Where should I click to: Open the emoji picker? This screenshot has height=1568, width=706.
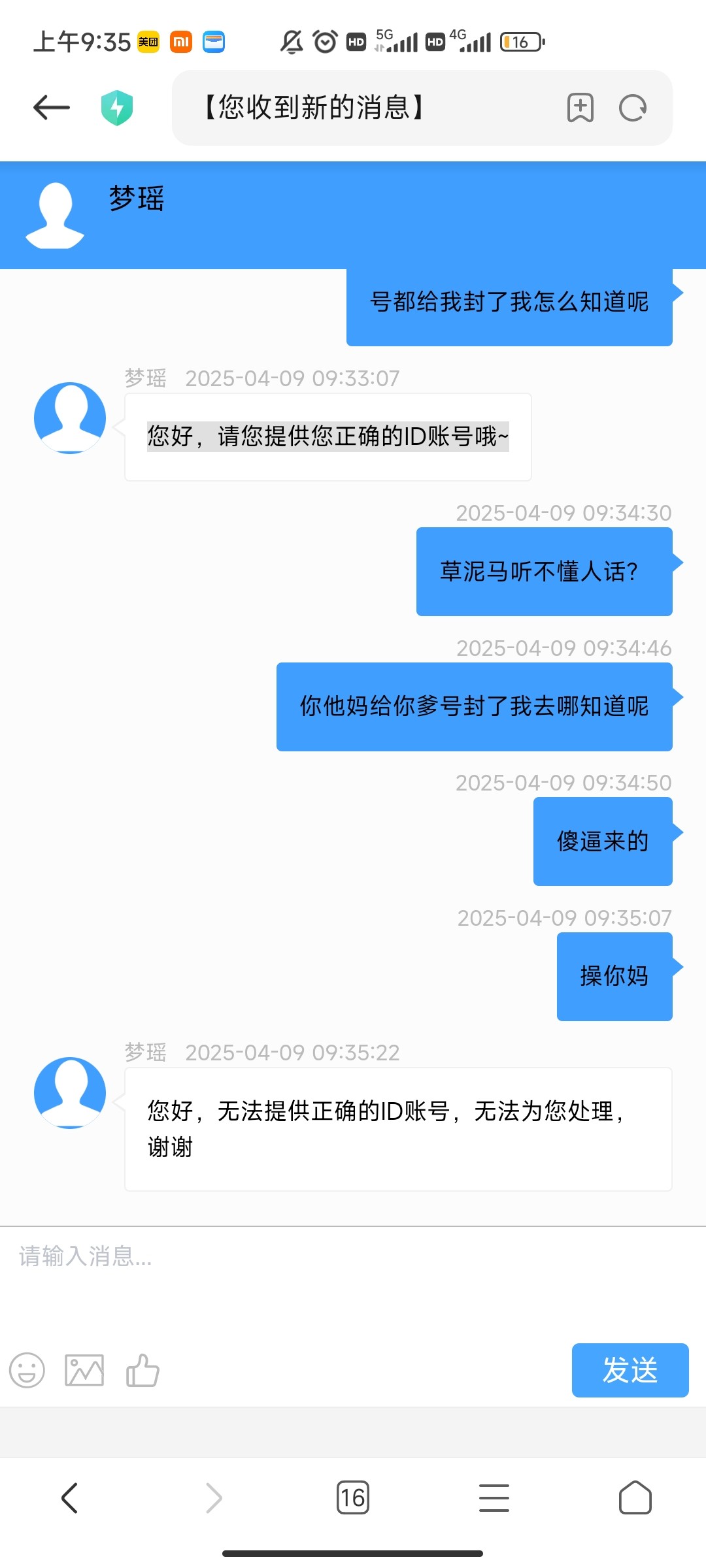point(27,1370)
